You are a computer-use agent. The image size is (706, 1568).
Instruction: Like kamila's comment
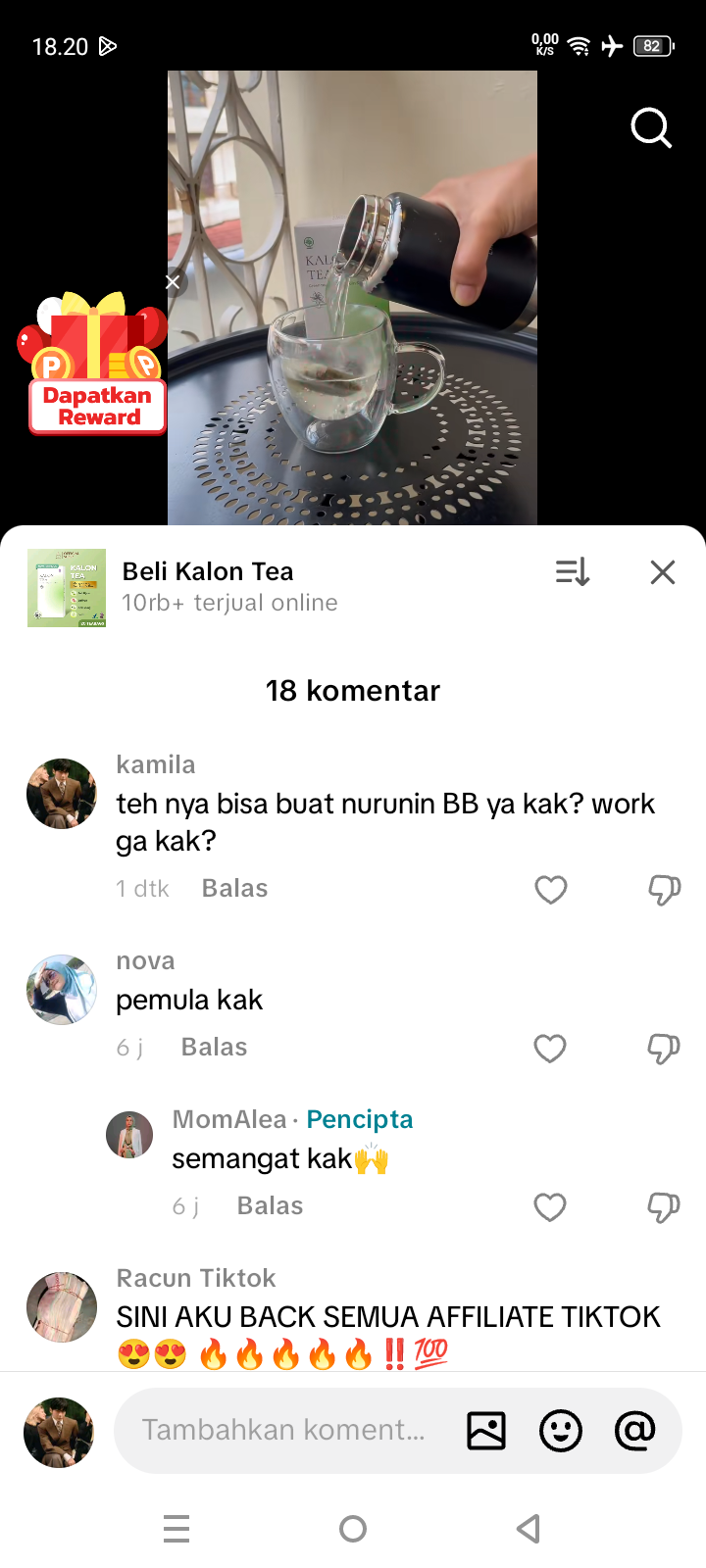pos(550,890)
